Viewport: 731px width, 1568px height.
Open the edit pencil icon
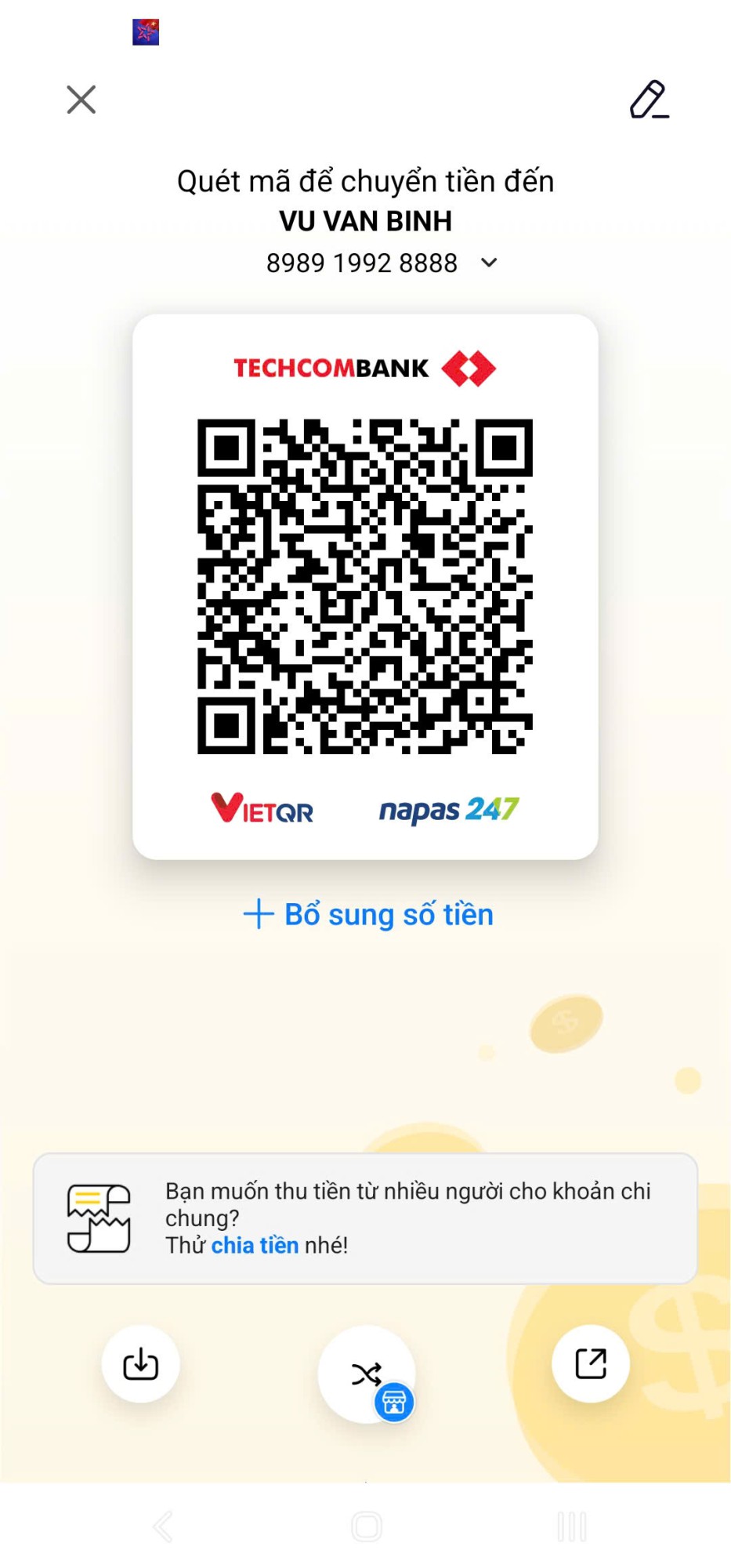click(x=649, y=100)
